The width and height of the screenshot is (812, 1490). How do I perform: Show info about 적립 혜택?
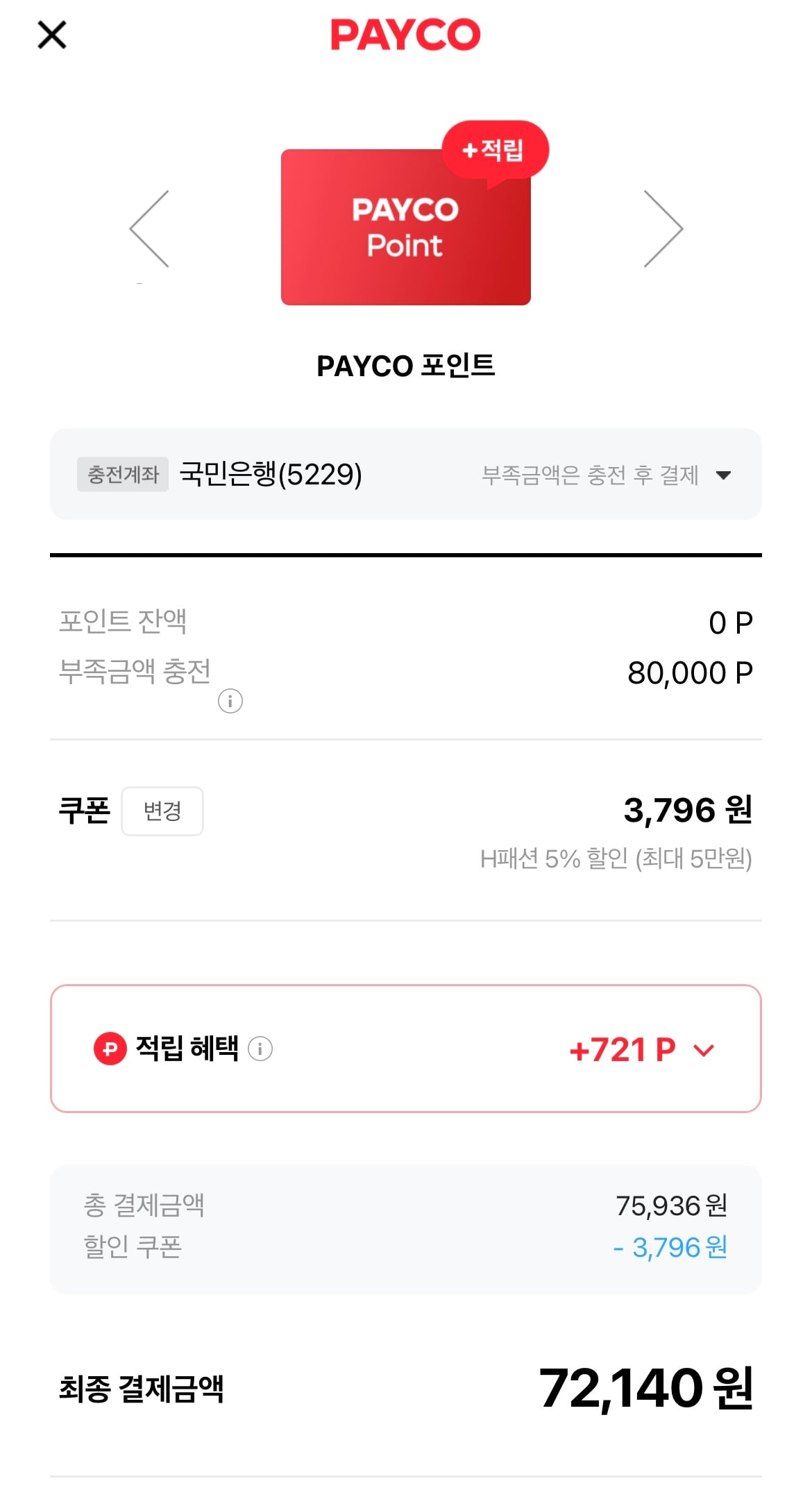[260, 1048]
